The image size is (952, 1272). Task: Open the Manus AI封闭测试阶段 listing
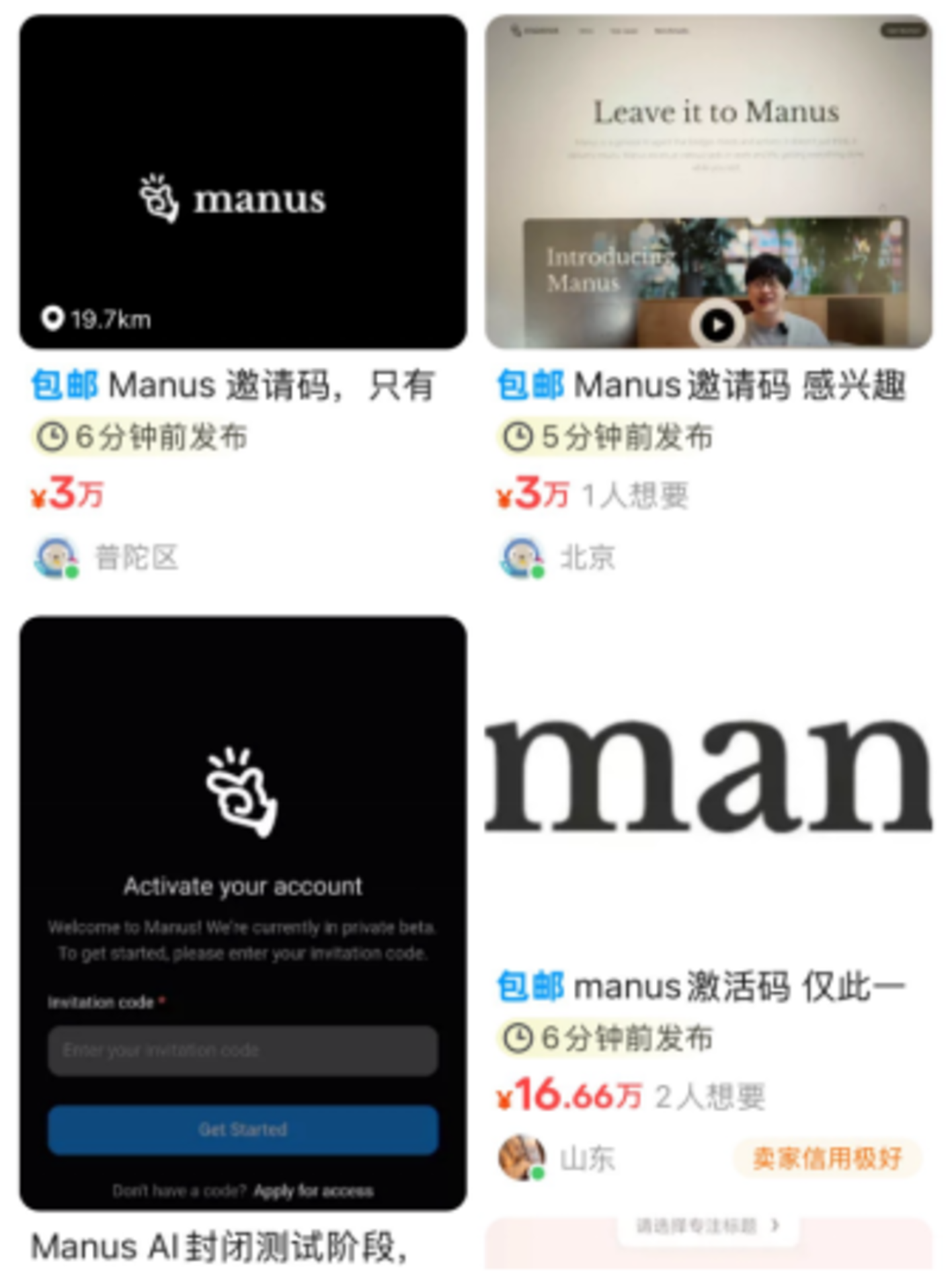[x=243, y=912]
